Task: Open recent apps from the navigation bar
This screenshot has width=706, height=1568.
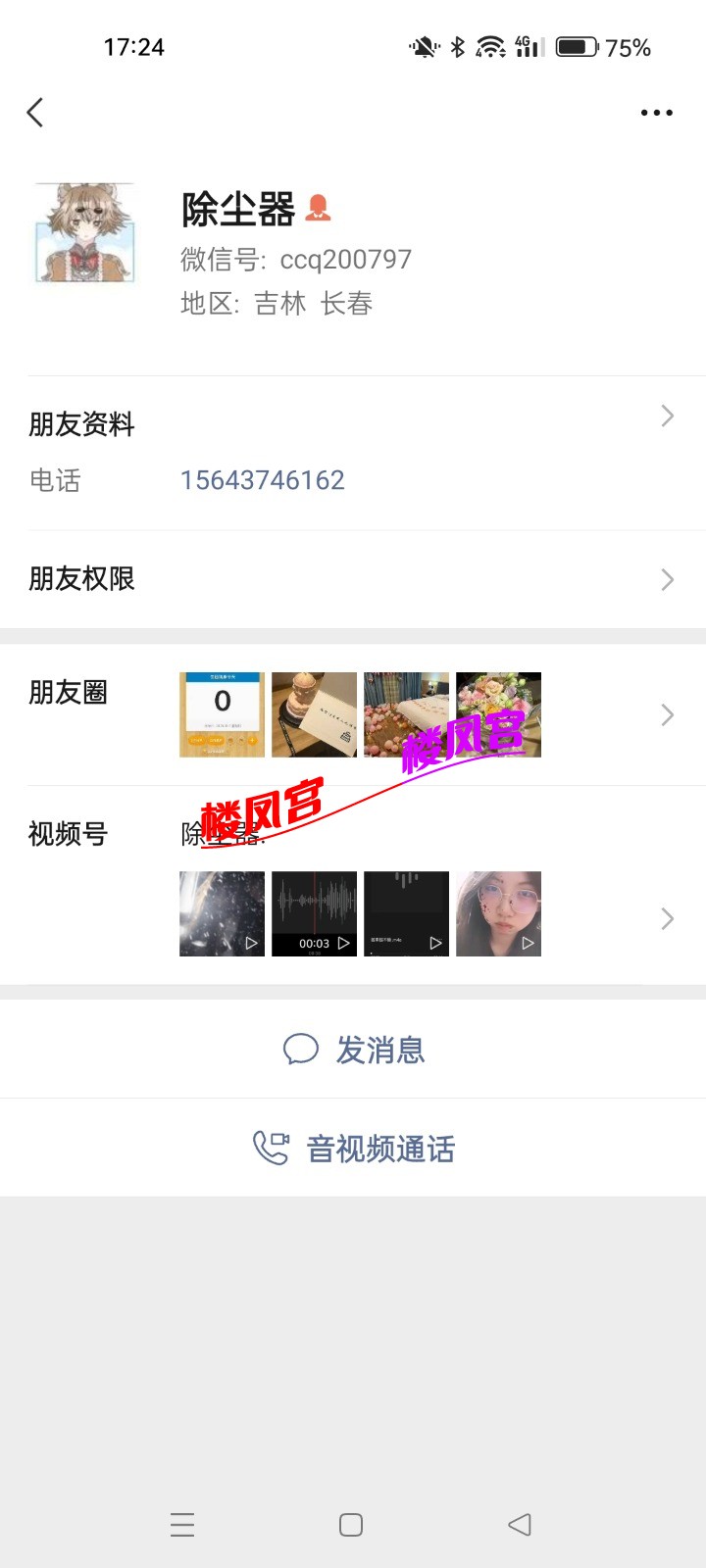Action: 182,1525
